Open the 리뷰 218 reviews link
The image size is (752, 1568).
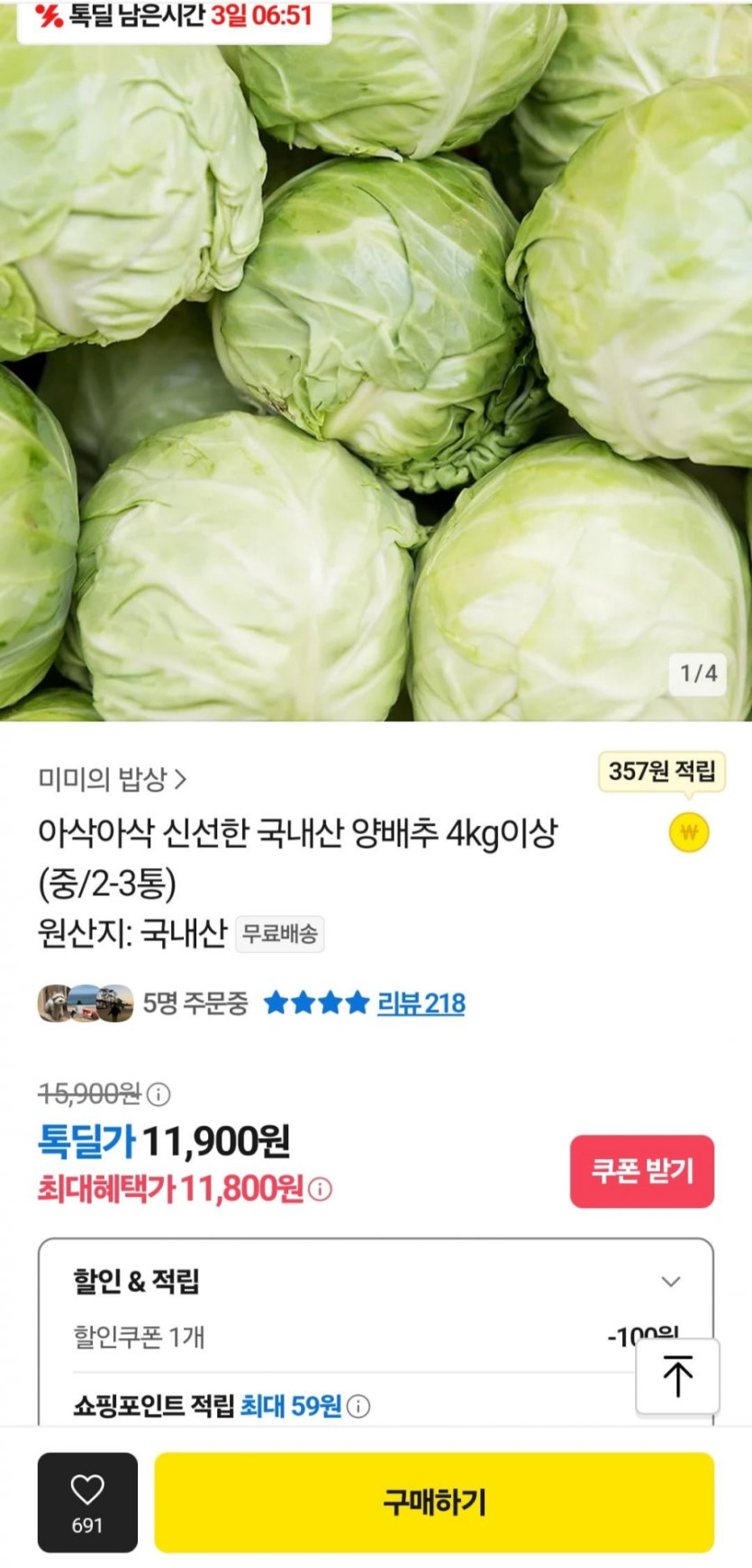[421, 1002]
